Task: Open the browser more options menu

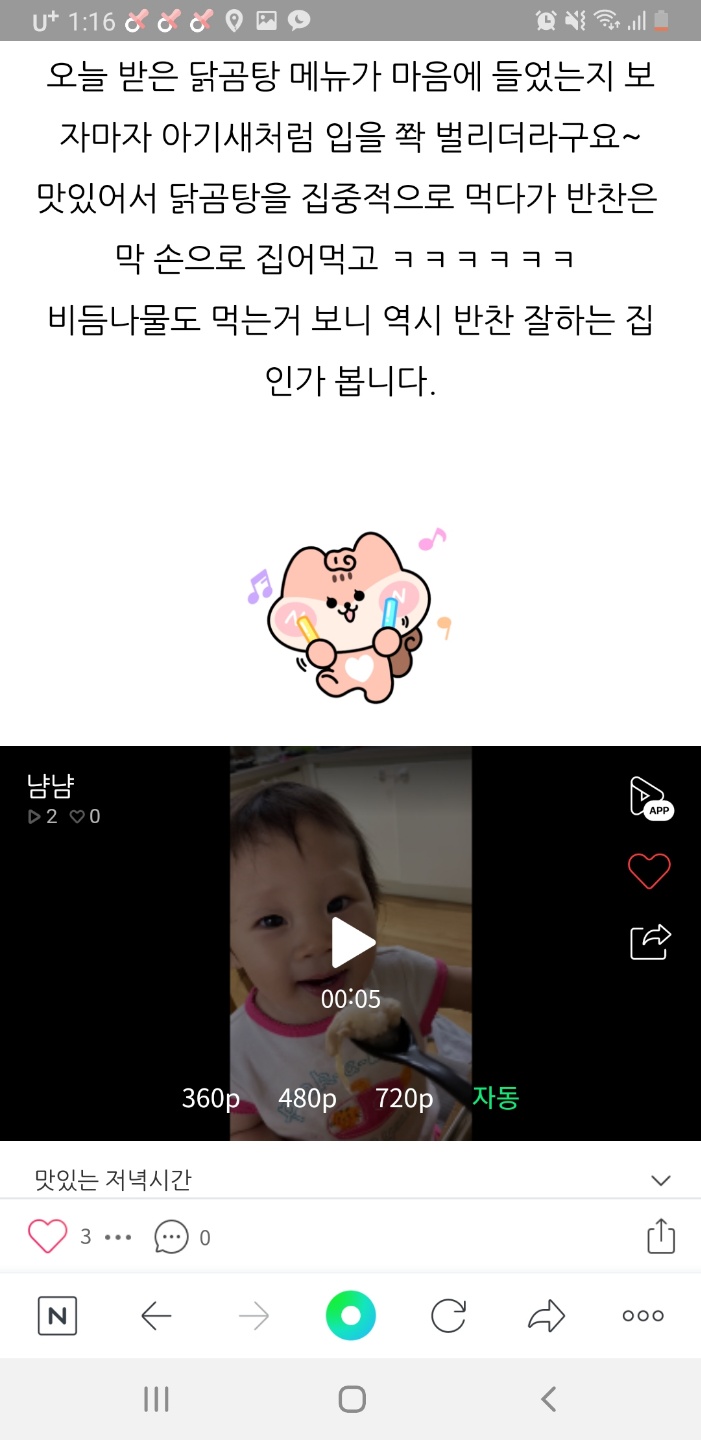Action: click(643, 1316)
